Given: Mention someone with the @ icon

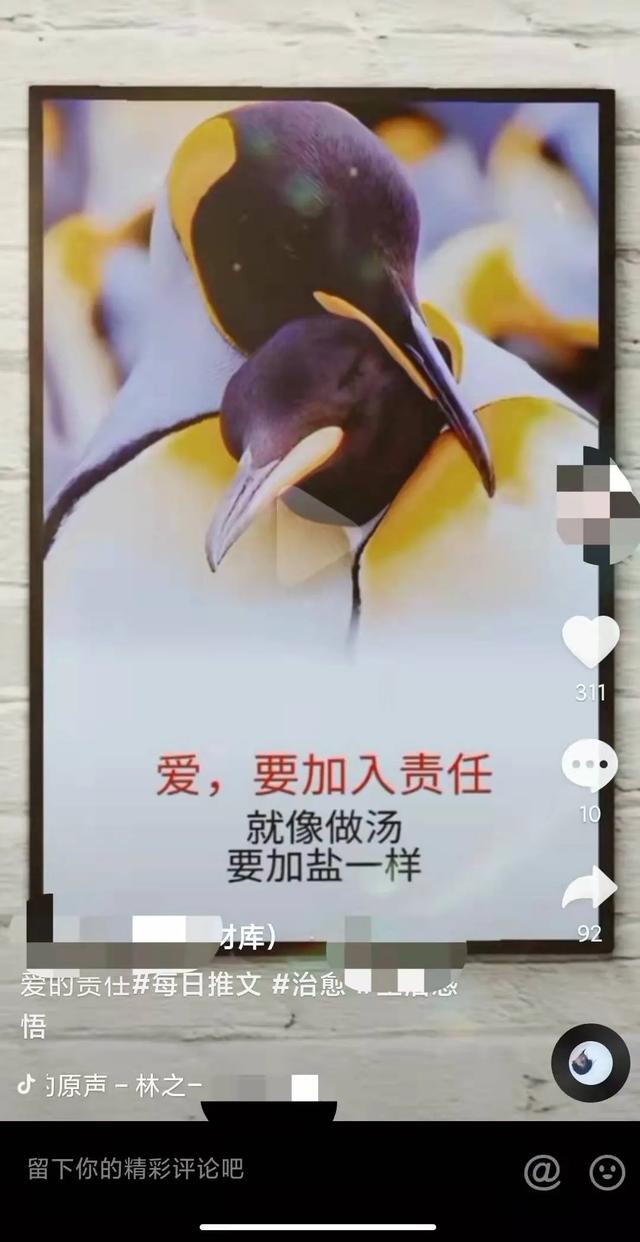Looking at the screenshot, I should (x=542, y=1171).
